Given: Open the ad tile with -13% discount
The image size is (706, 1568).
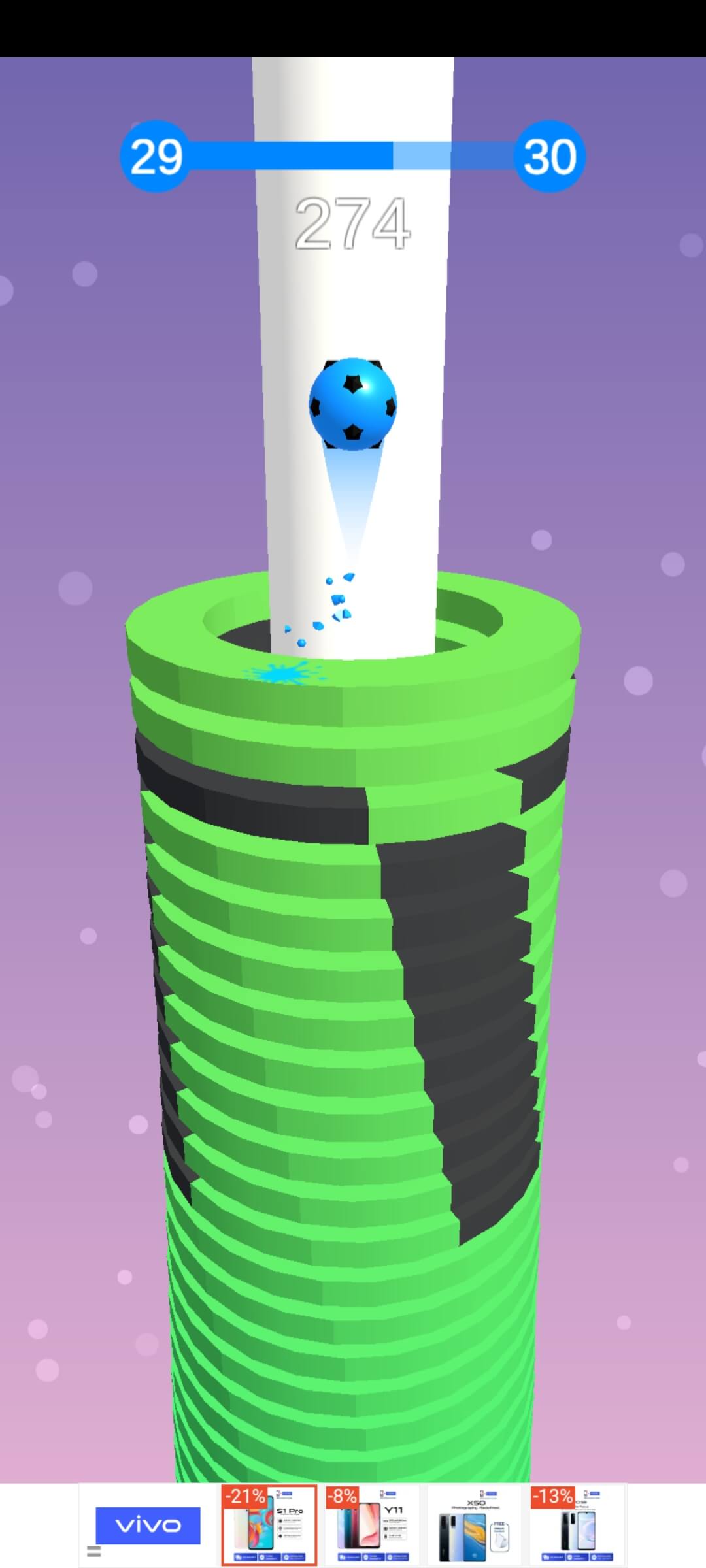Looking at the screenshot, I should 577,1525.
